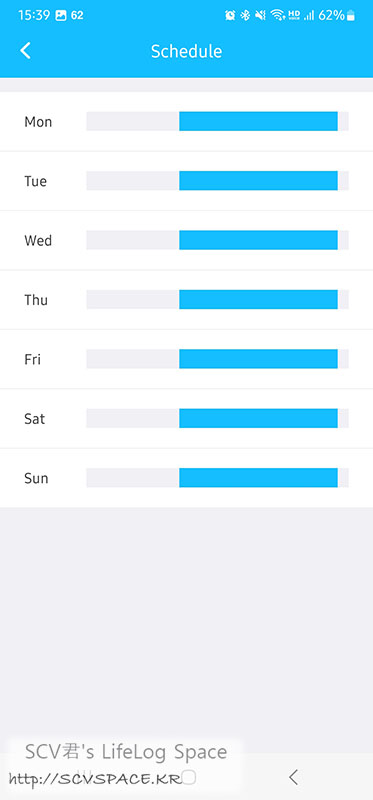Go back from the Schedule screen
This screenshot has width=373, height=800.
click(26, 51)
